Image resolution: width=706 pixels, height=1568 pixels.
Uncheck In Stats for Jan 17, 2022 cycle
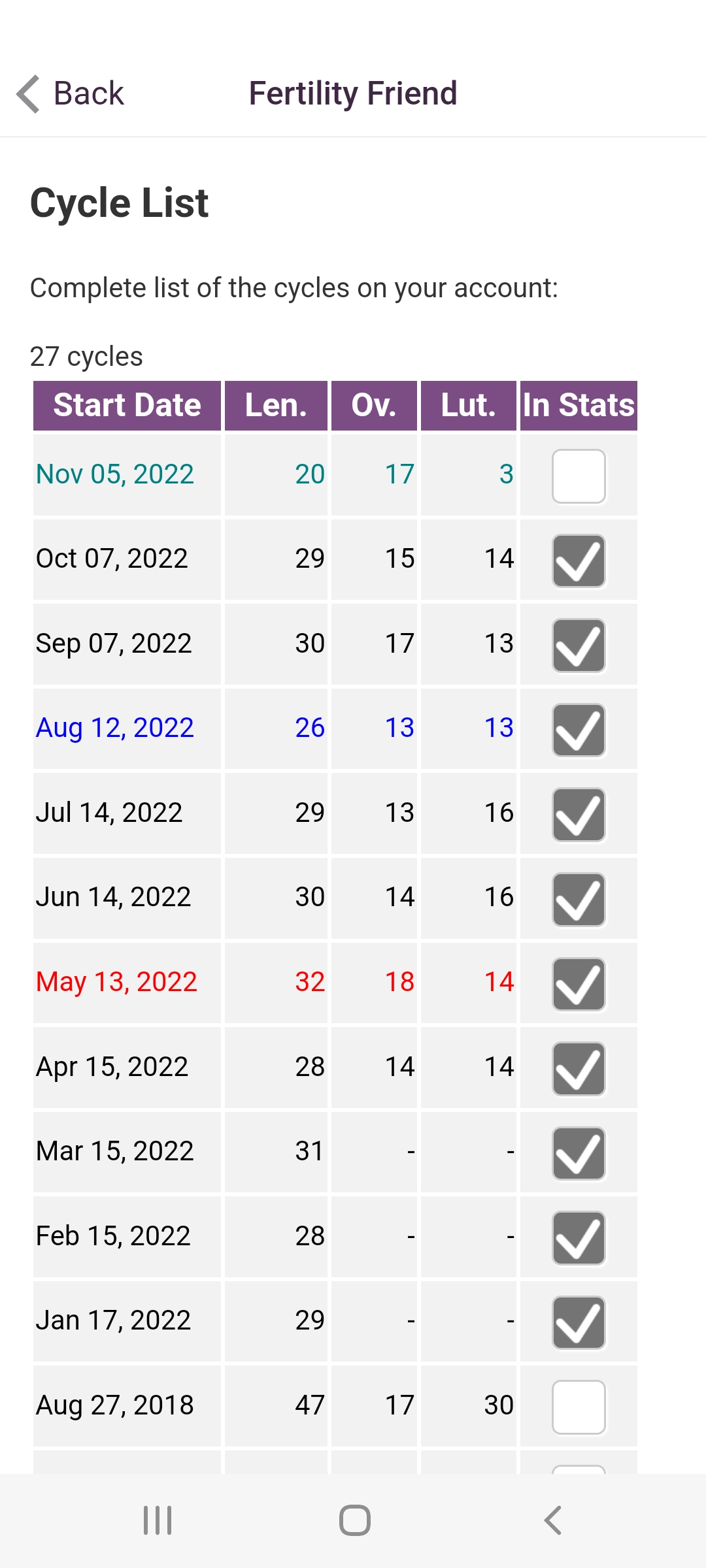(x=579, y=1322)
